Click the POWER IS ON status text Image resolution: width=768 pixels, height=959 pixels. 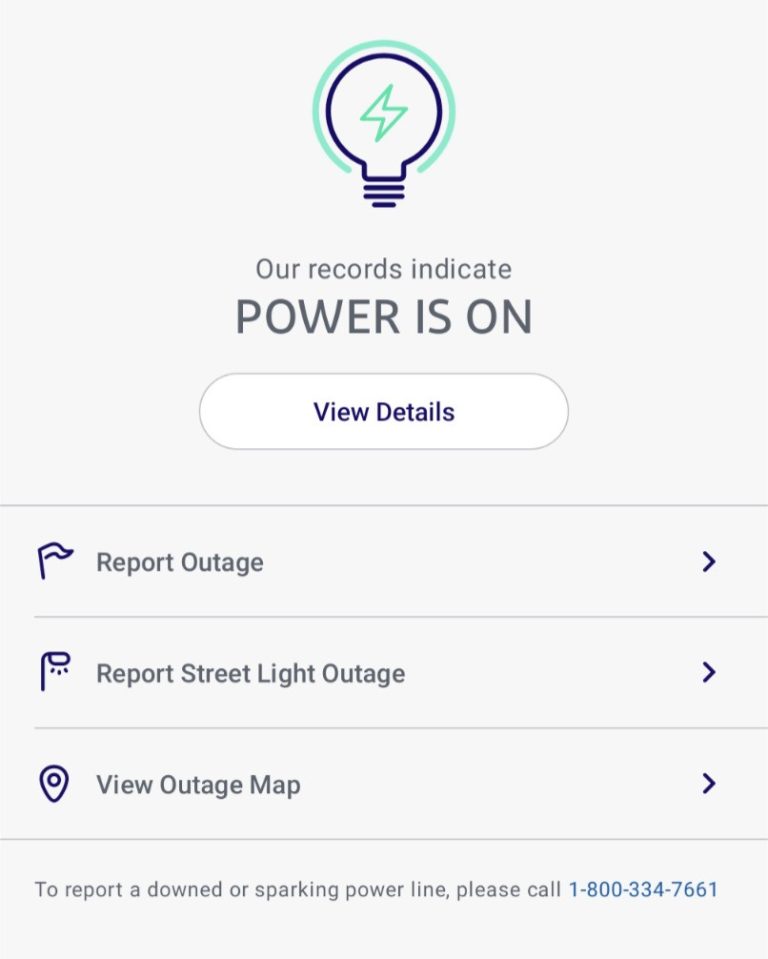pyautogui.click(x=384, y=316)
